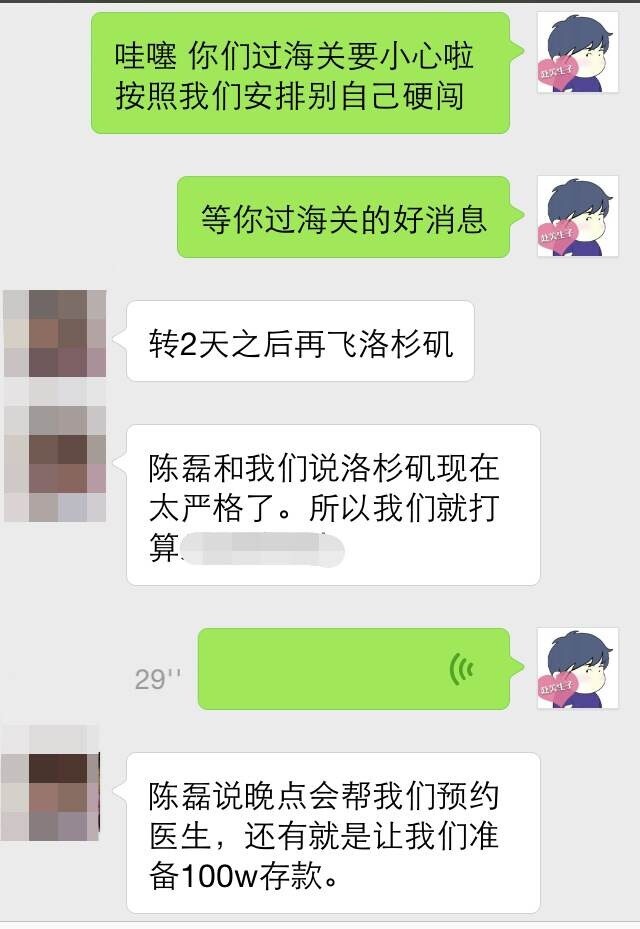This screenshot has width=640, height=929.
Task: Play the 29-second voice message
Action: [354, 669]
